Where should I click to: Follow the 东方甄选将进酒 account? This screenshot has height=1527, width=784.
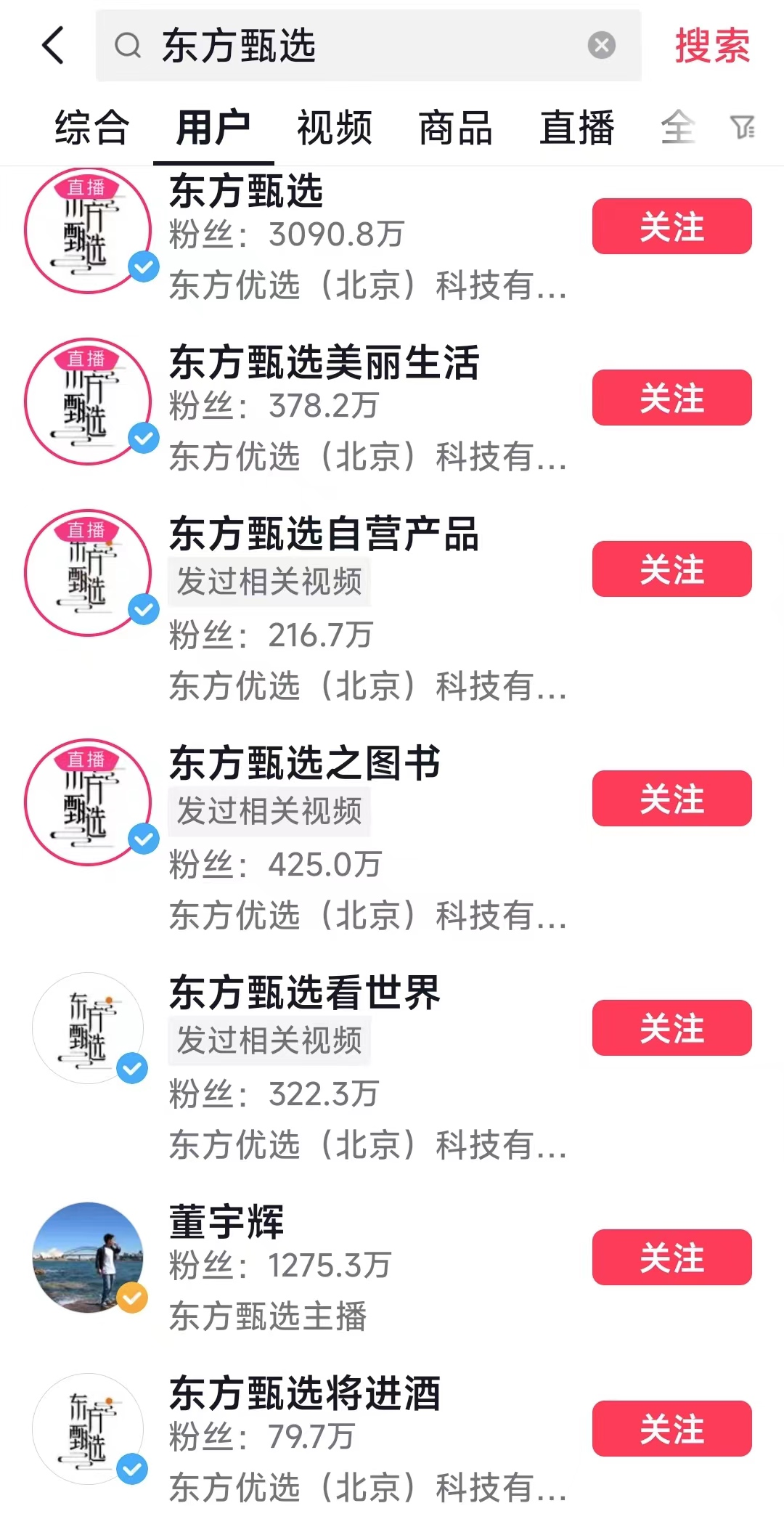pos(671,1429)
